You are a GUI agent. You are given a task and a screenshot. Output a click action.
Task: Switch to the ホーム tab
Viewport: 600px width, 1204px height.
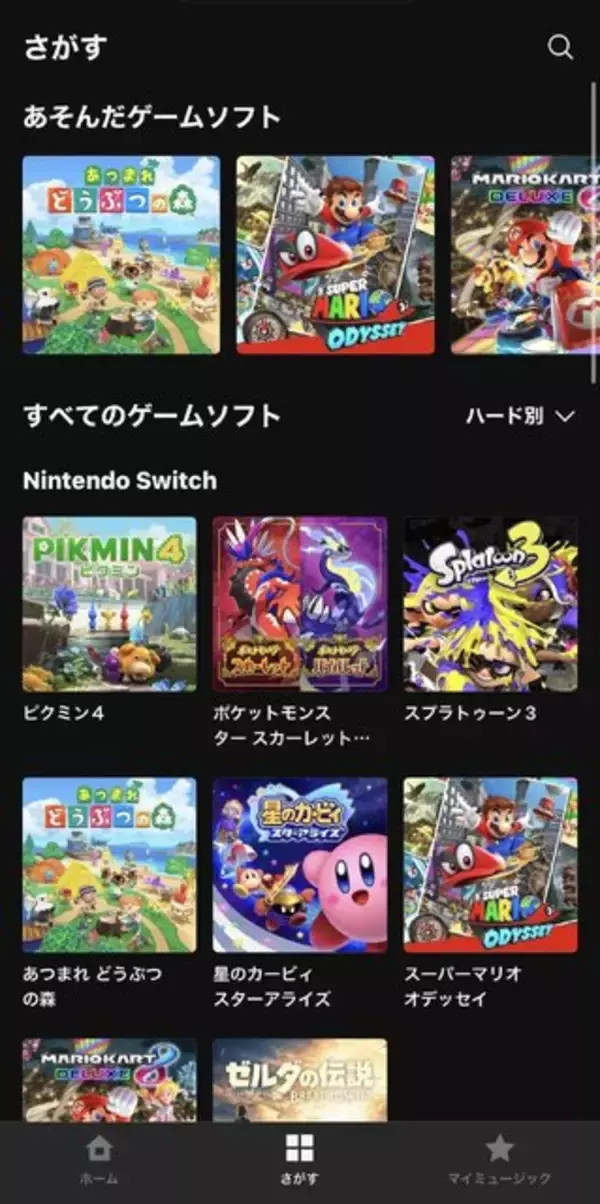99,1160
